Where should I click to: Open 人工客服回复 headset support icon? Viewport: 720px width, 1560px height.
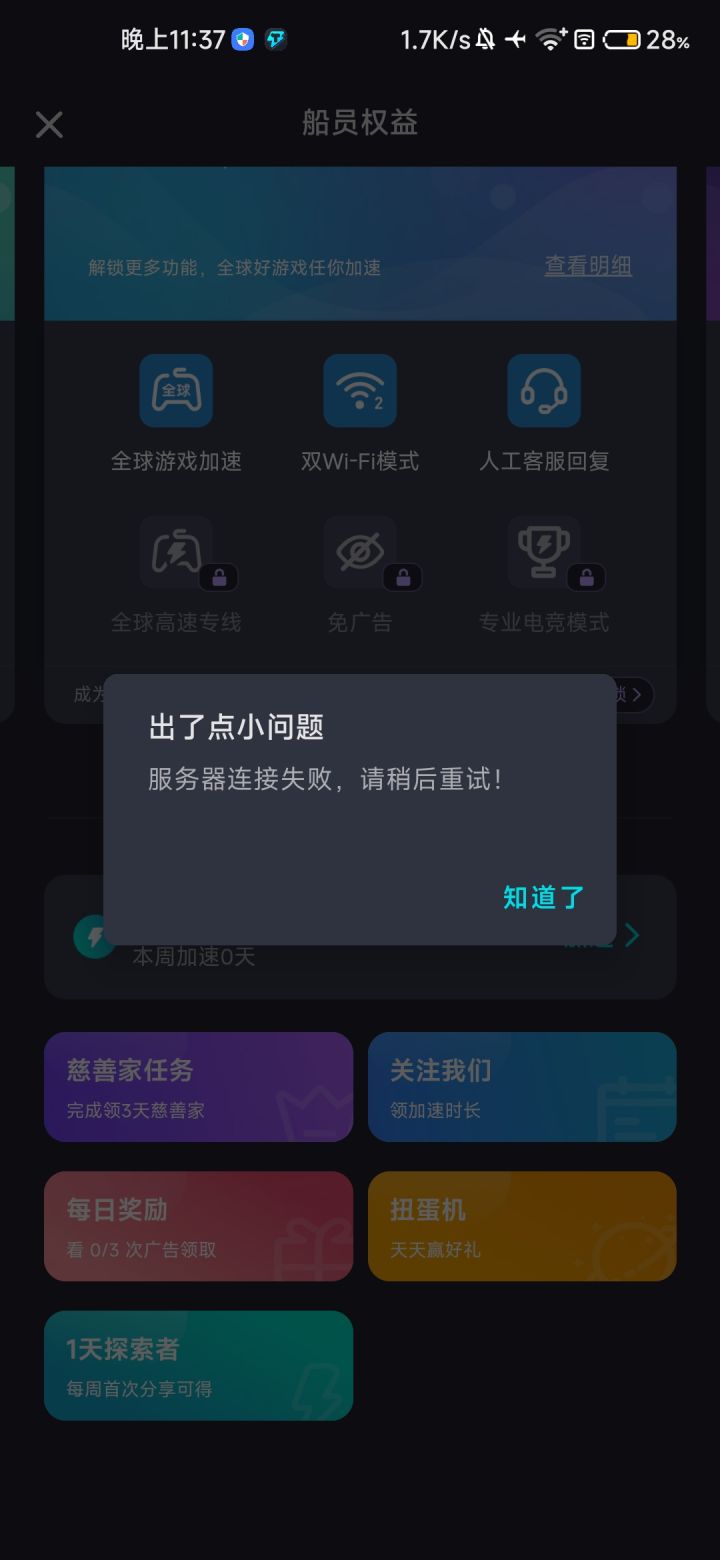(x=543, y=390)
